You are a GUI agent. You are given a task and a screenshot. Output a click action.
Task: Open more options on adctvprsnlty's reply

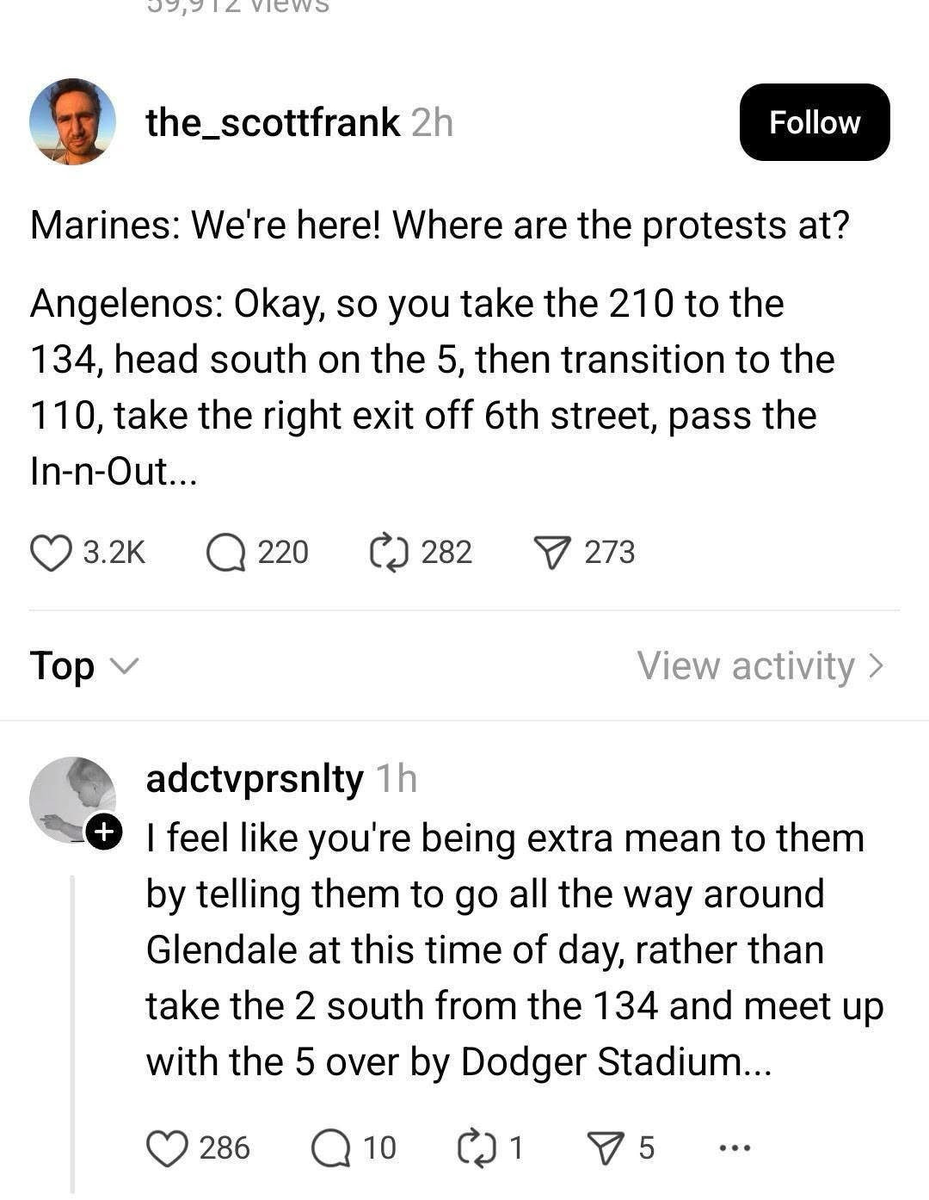point(734,1147)
